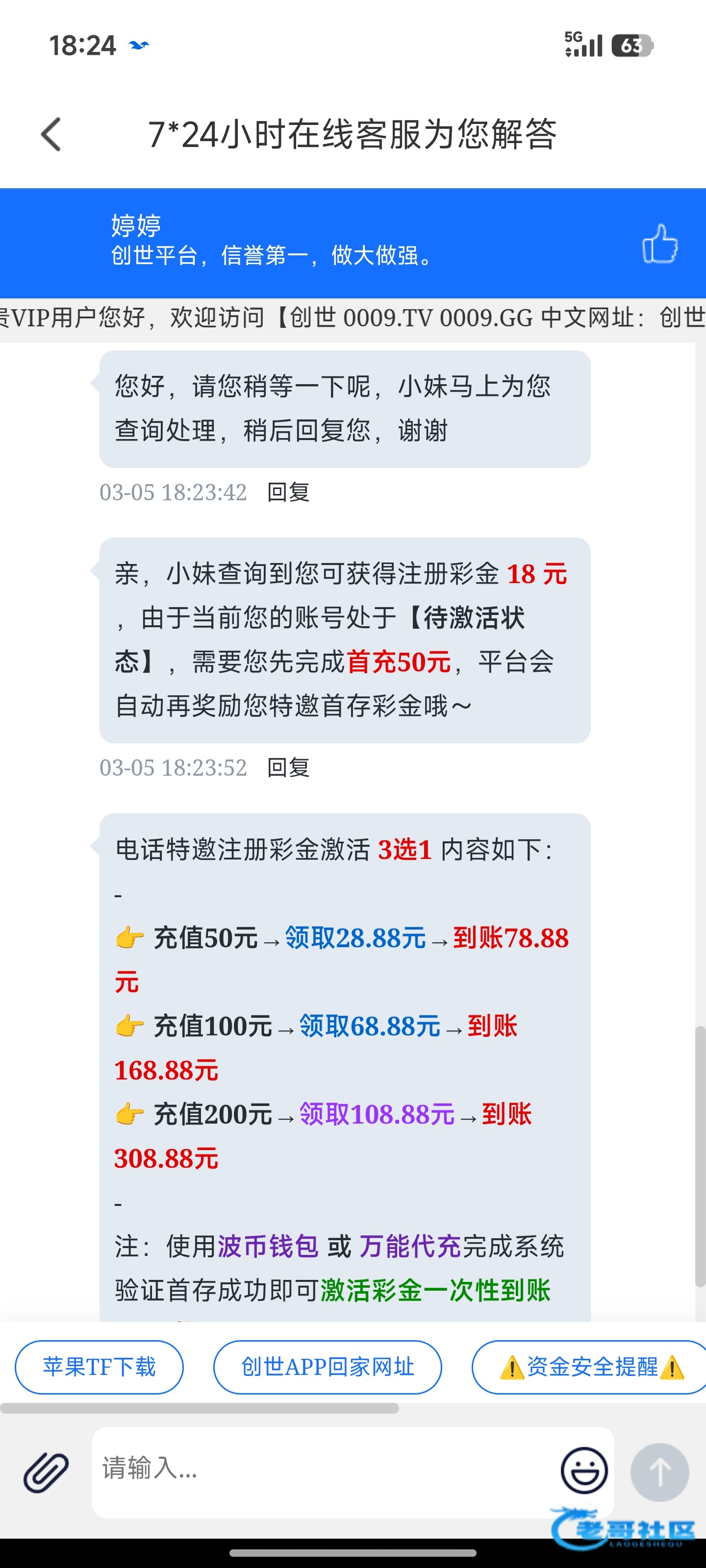Send the message with the arrow button
Image resolution: width=706 pixels, height=1568 pixels.
(660, 1472)
